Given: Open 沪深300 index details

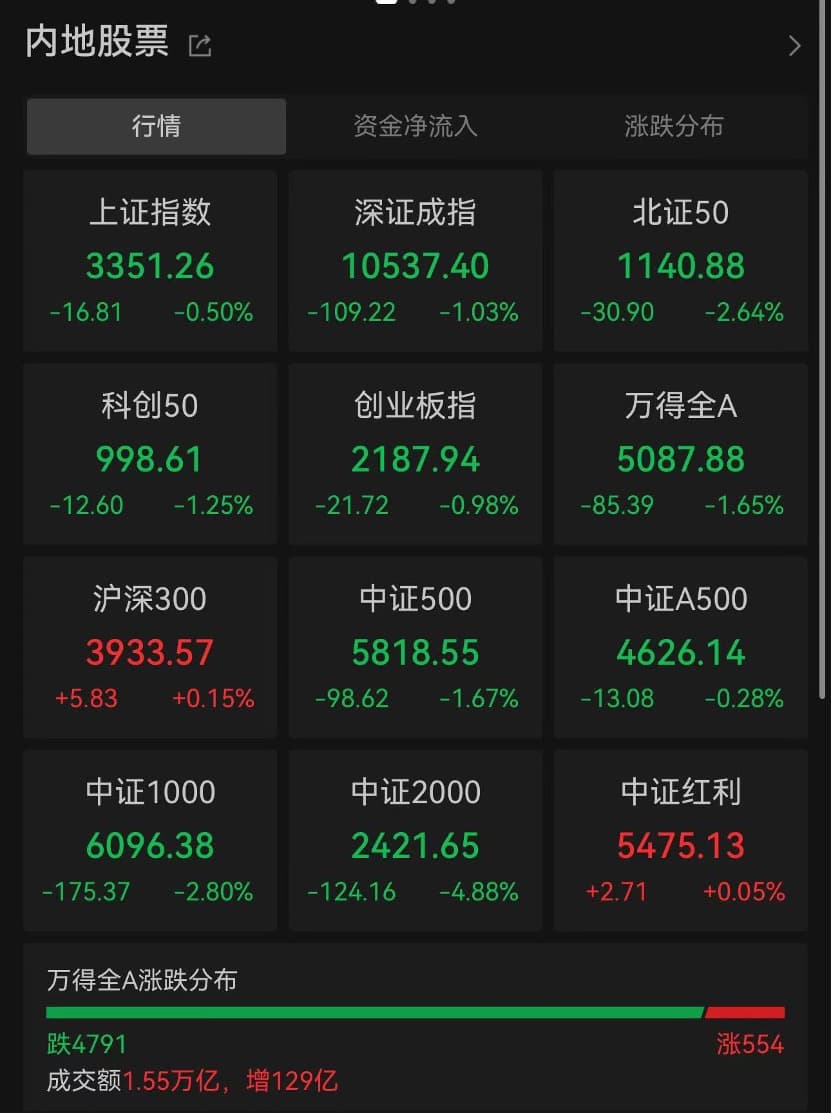Looking at the screenshot, I should [x=150, y=647].
